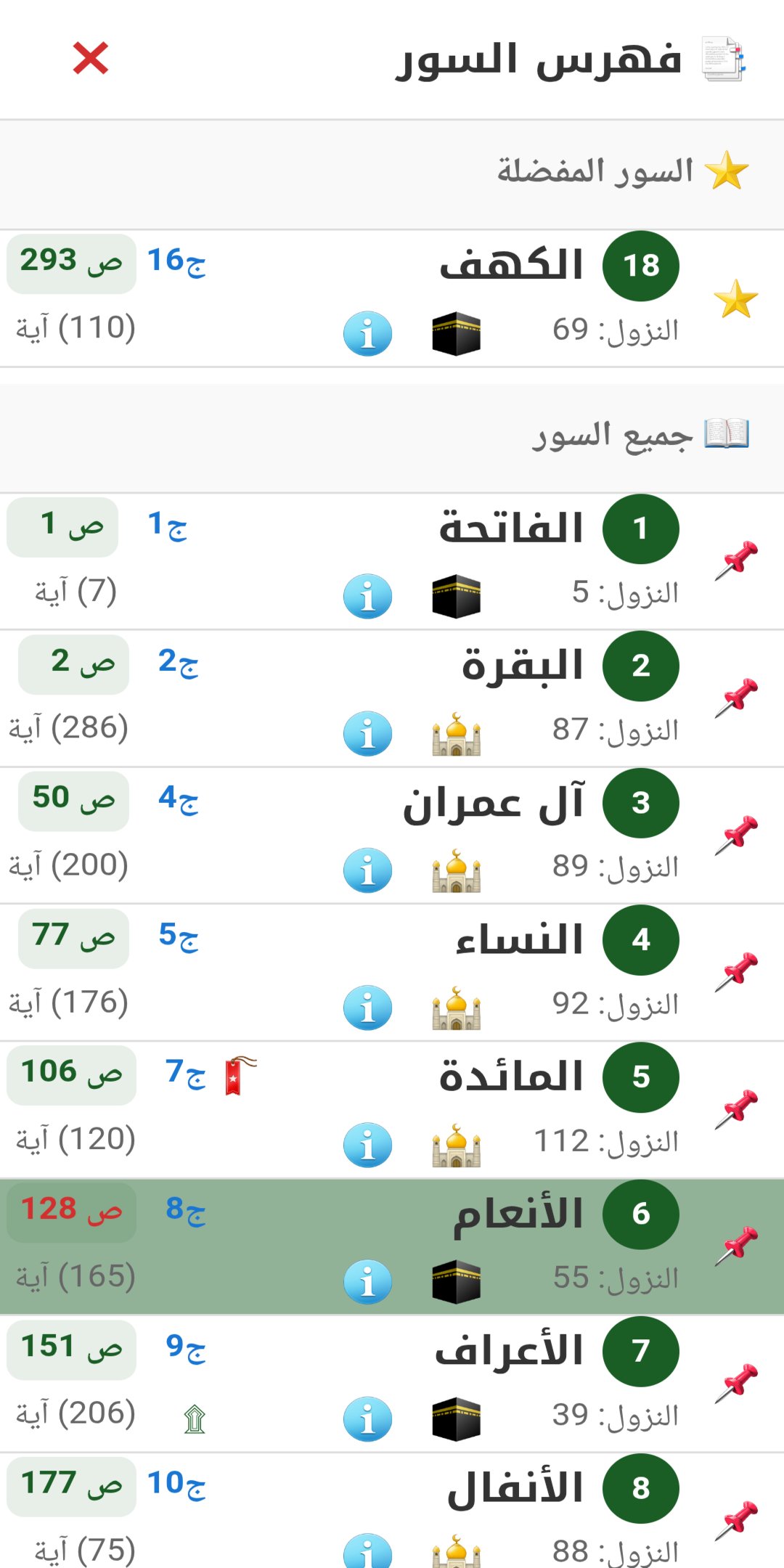The height and width of the screenshot is (1568, 784).
Task: Open page 151 of Al-A'raf
Action: click(x=70, y=1347)
